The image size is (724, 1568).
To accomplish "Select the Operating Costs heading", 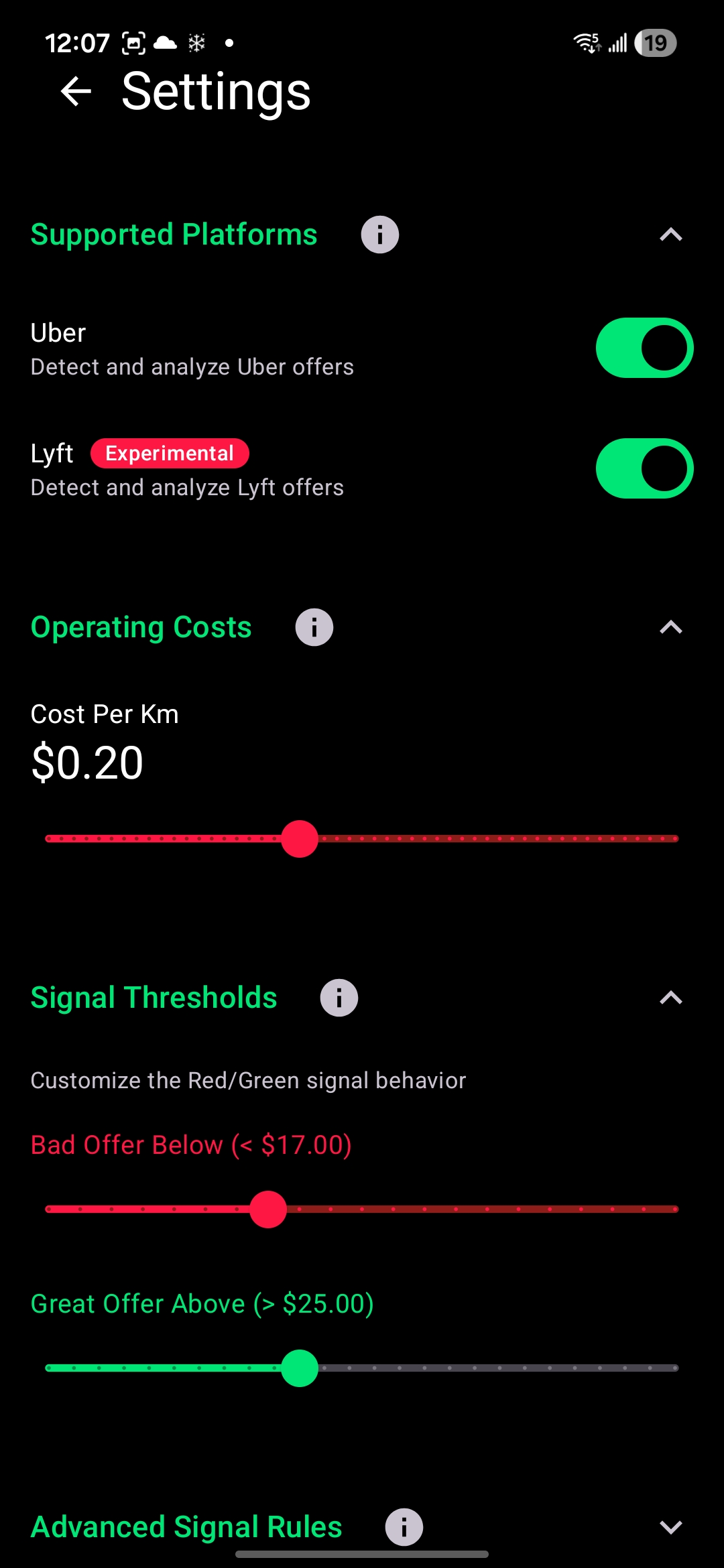I will [x=141, y=627].
